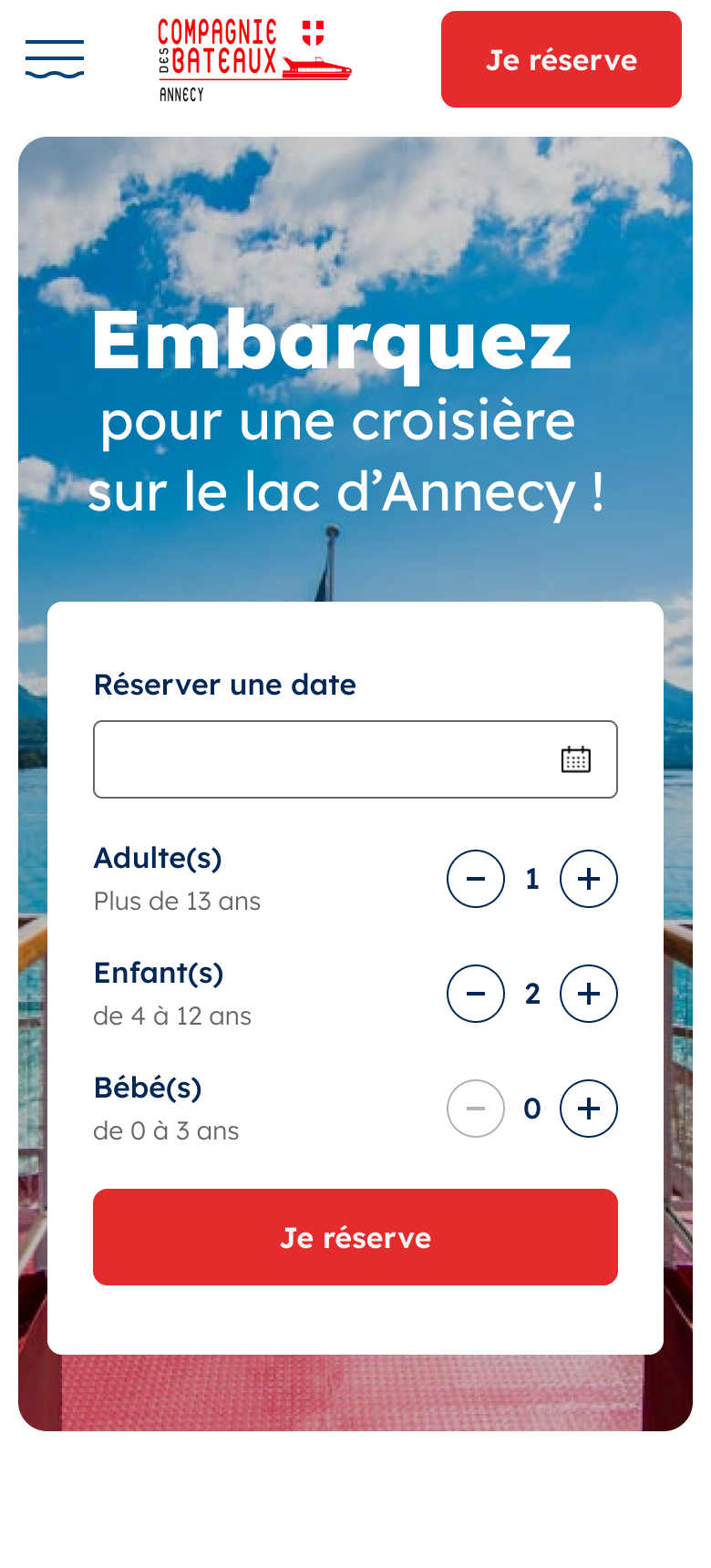Increase the Enfant(s) count
Viewport: 711px width, 1568px height.
[x=589, y=994]
